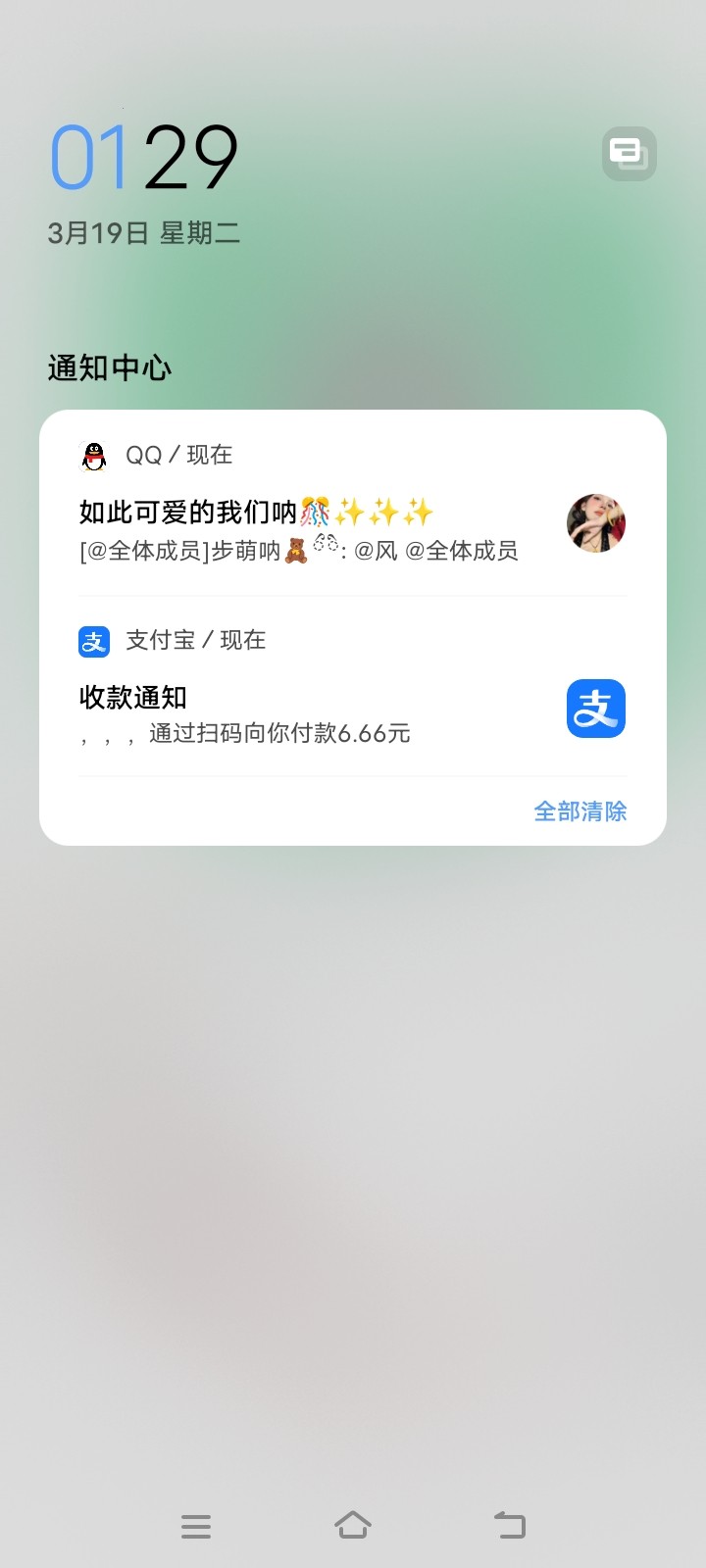Tap the back arrow icon at bottom right
Viewport: 706px width, 1568px height.
[x=509, y=1525]
